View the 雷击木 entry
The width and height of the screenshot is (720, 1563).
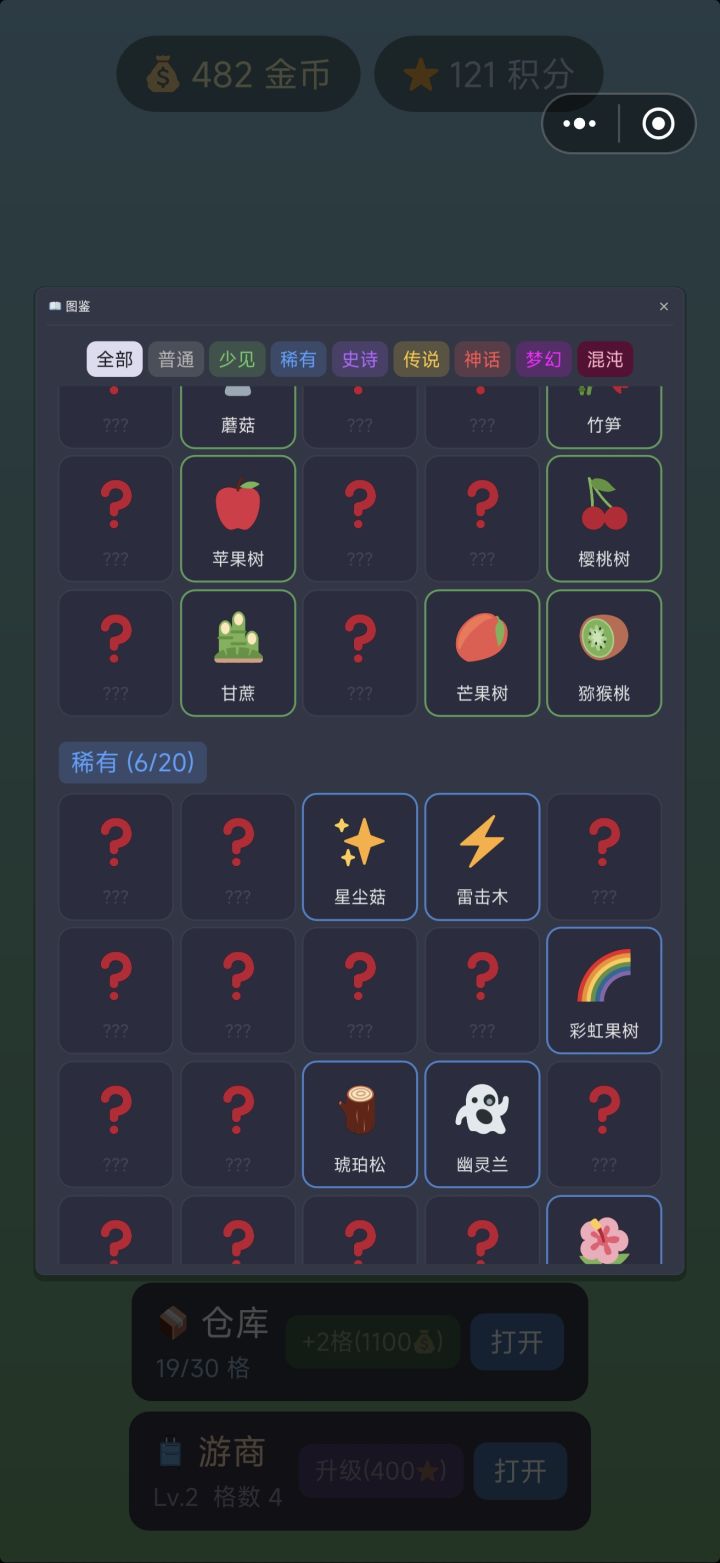[482, 856]
